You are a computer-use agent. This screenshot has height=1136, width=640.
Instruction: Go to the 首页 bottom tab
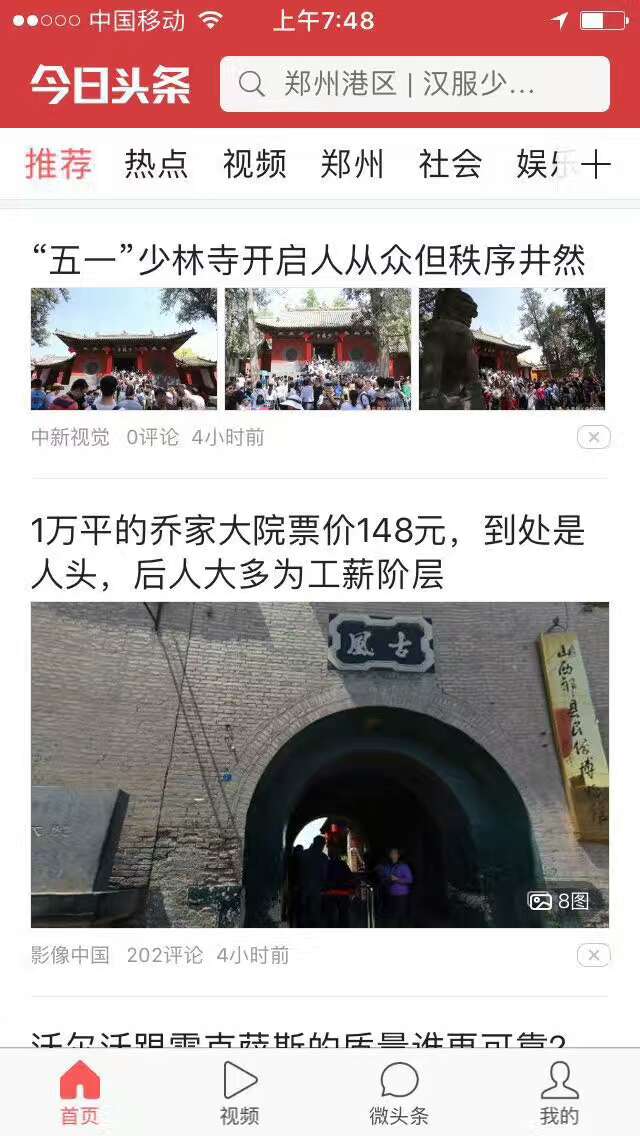(x=80, y=1093)
